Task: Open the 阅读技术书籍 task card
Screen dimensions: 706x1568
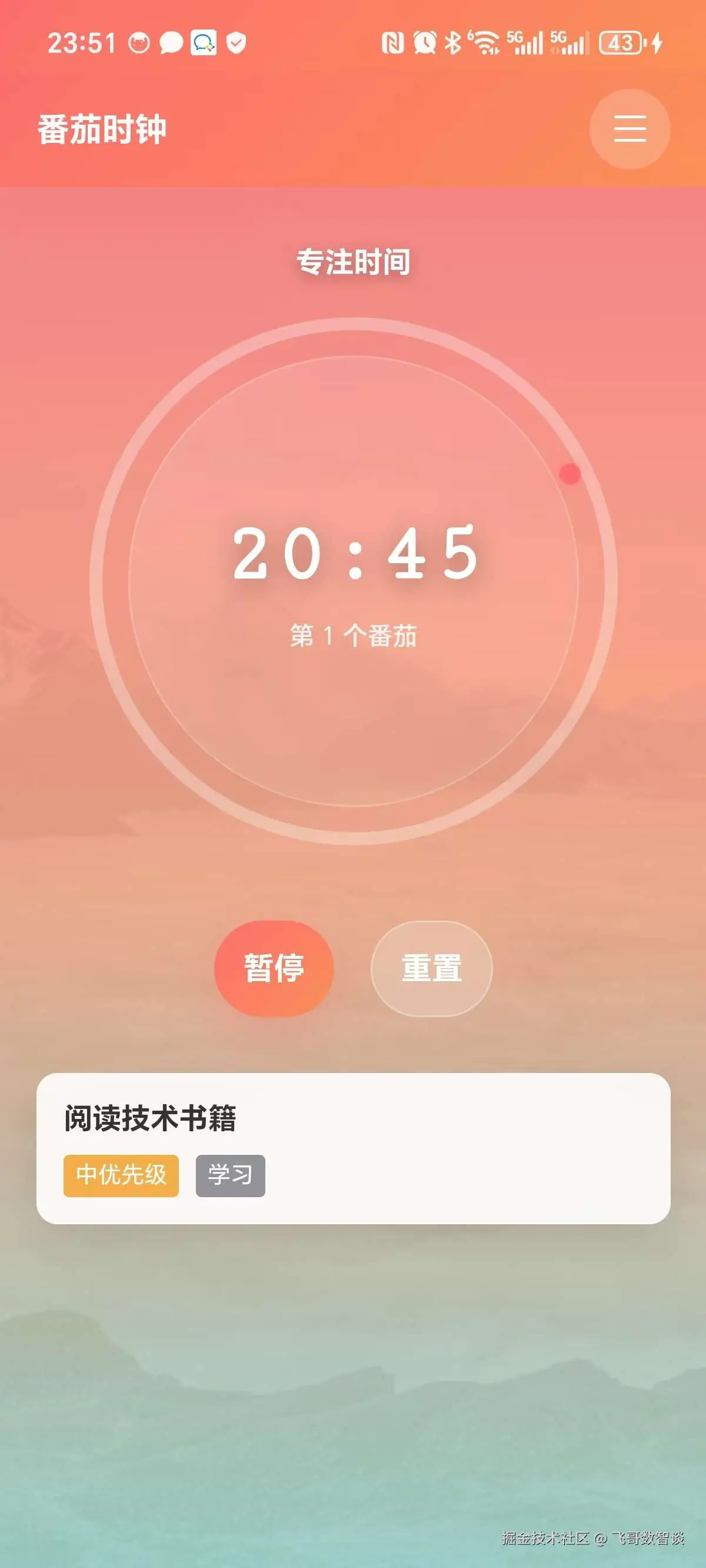Action: [353, 1147]
